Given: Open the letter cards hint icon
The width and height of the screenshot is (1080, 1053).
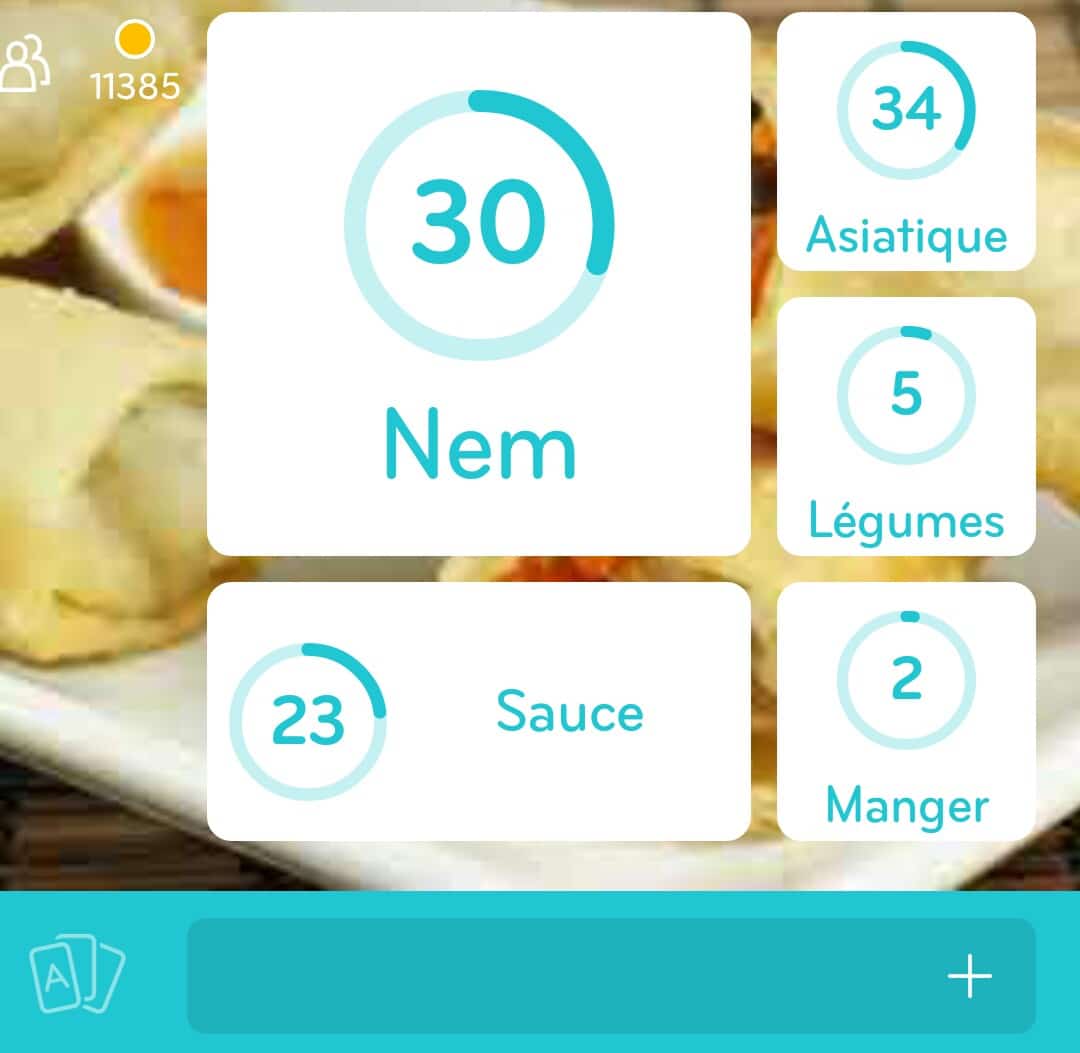Looking at the screenshot, I should [77, 974].
